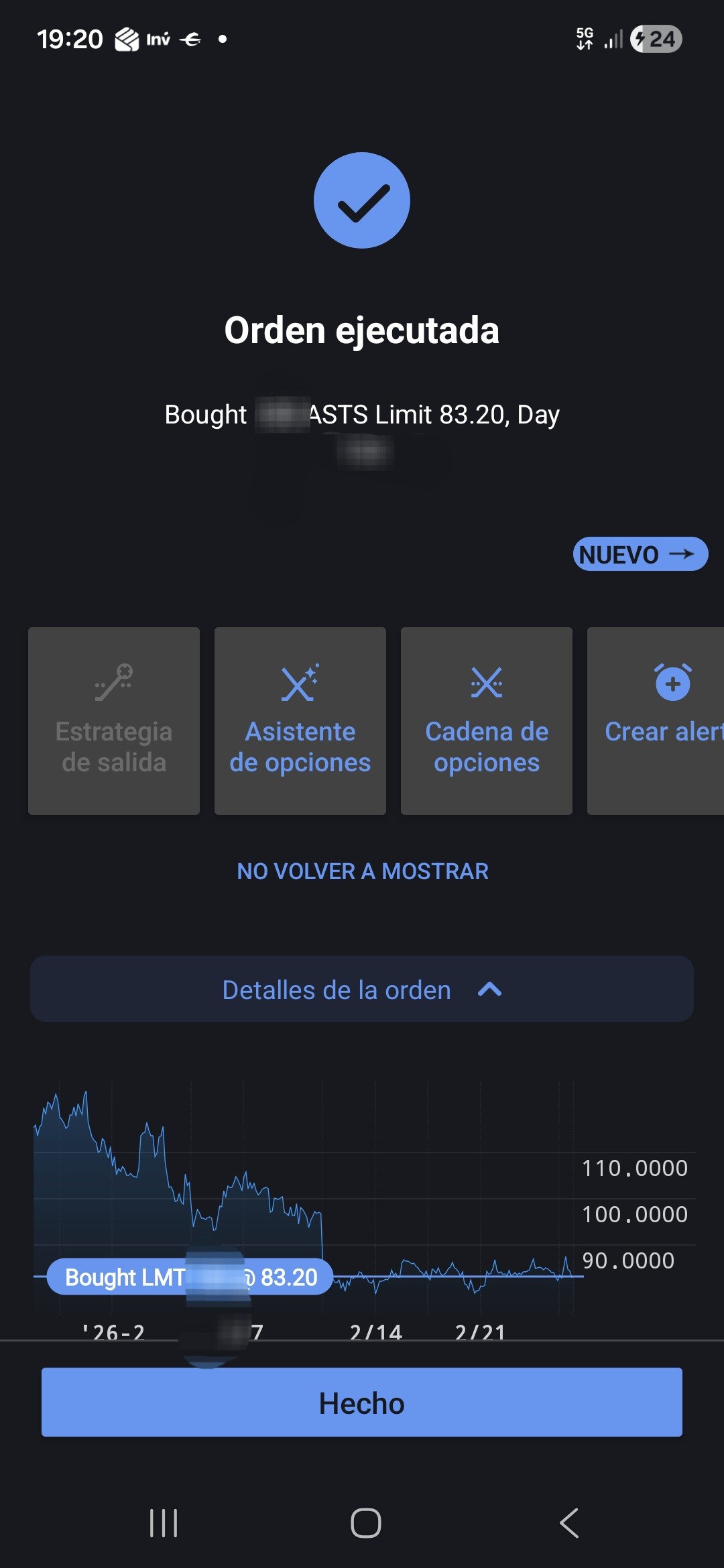Create a price alert
The image size is (724, 1568).
click(x=657, y=721)
